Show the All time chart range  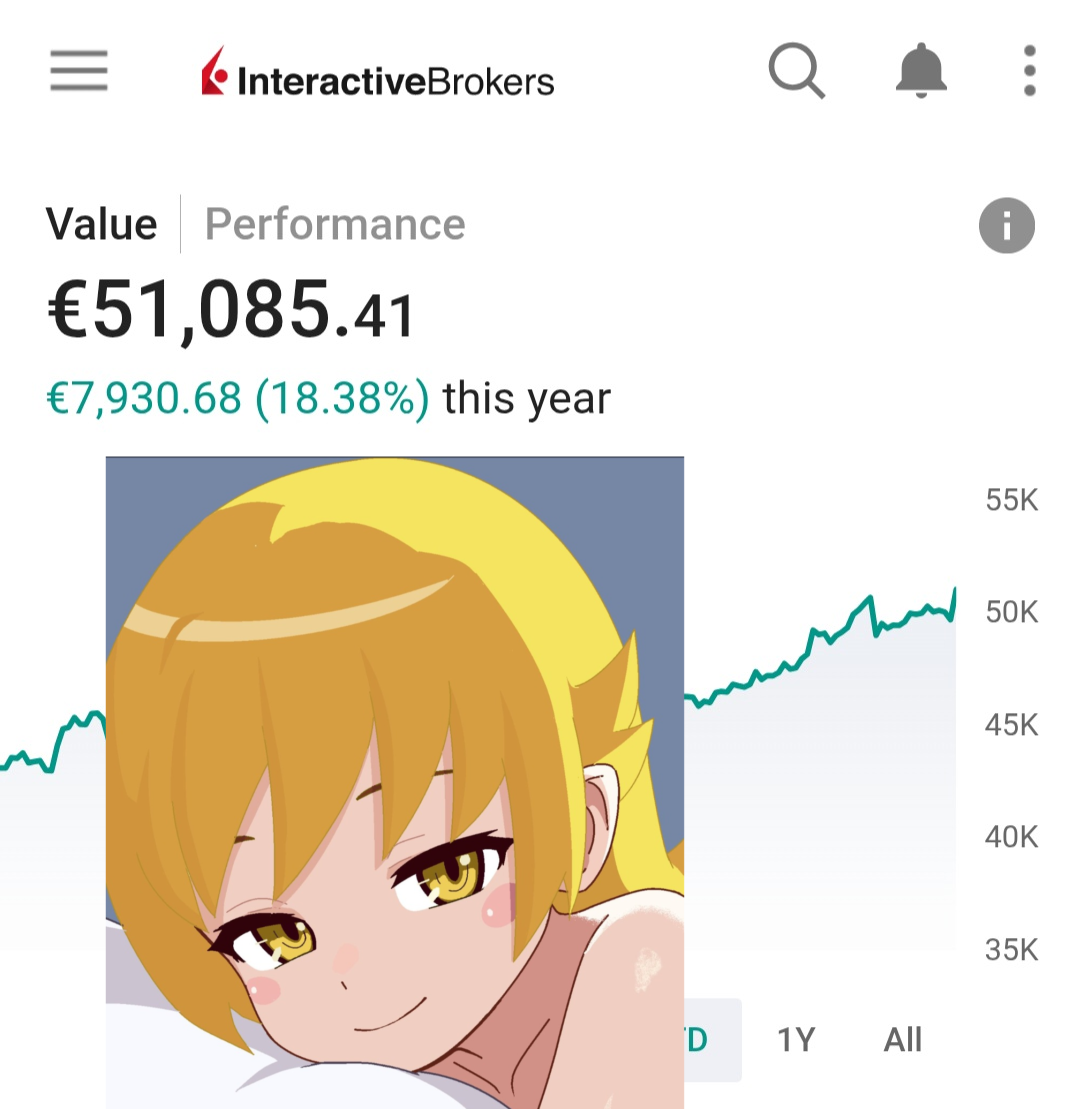tap(902, 1040)
